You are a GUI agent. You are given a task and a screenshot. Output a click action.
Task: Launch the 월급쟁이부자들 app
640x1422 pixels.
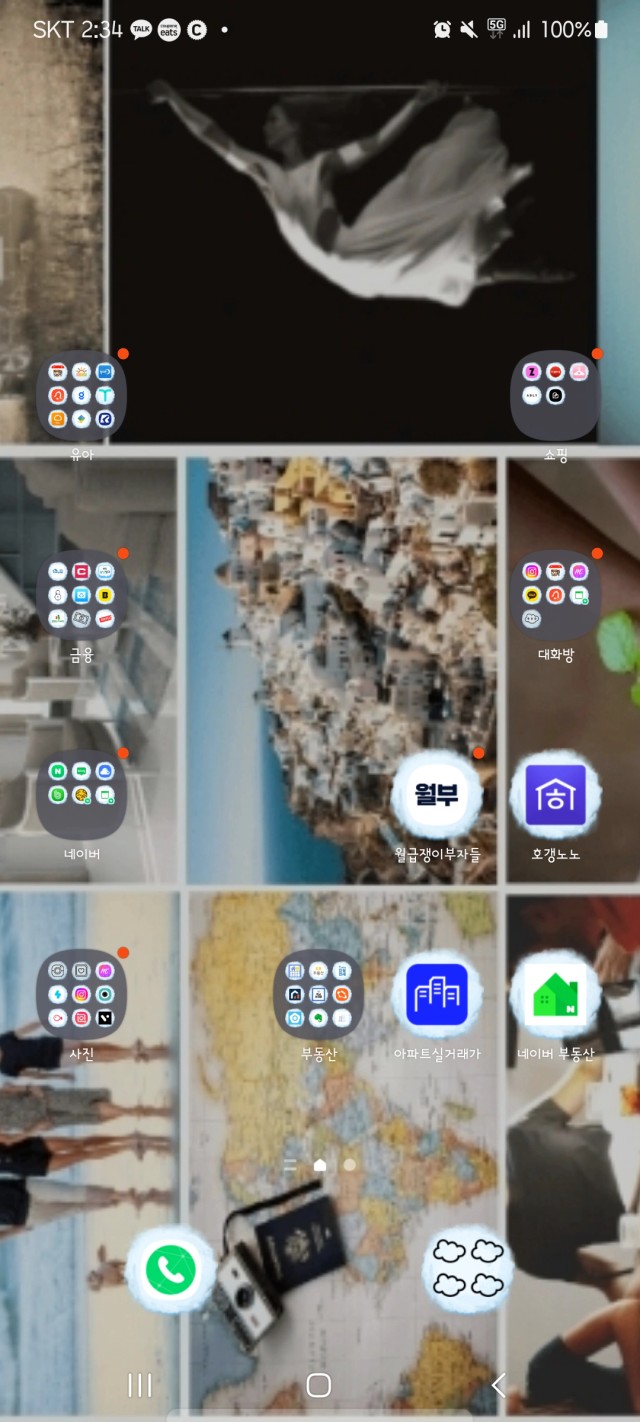point(437,795)
